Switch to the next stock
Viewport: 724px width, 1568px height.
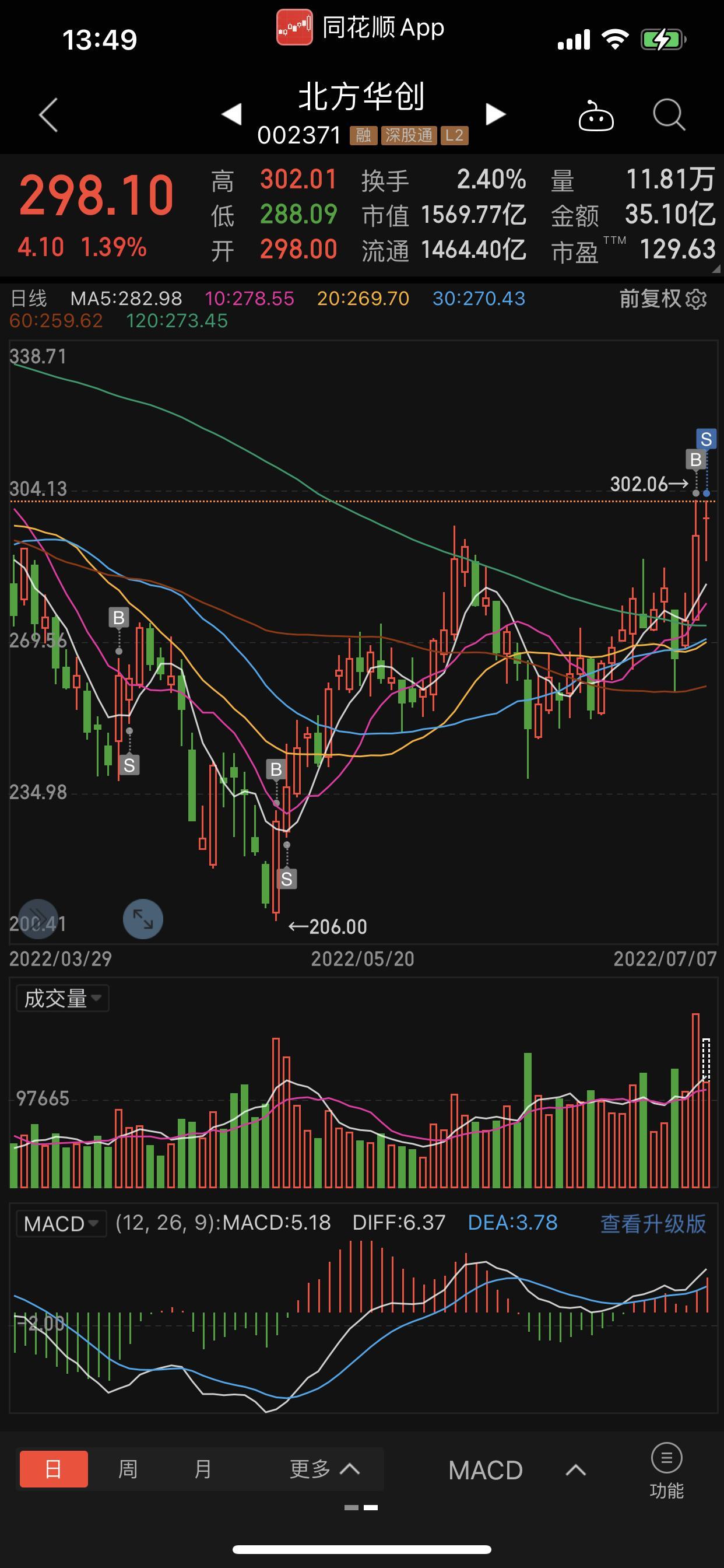pyautogui.click(x=495, y=114)
